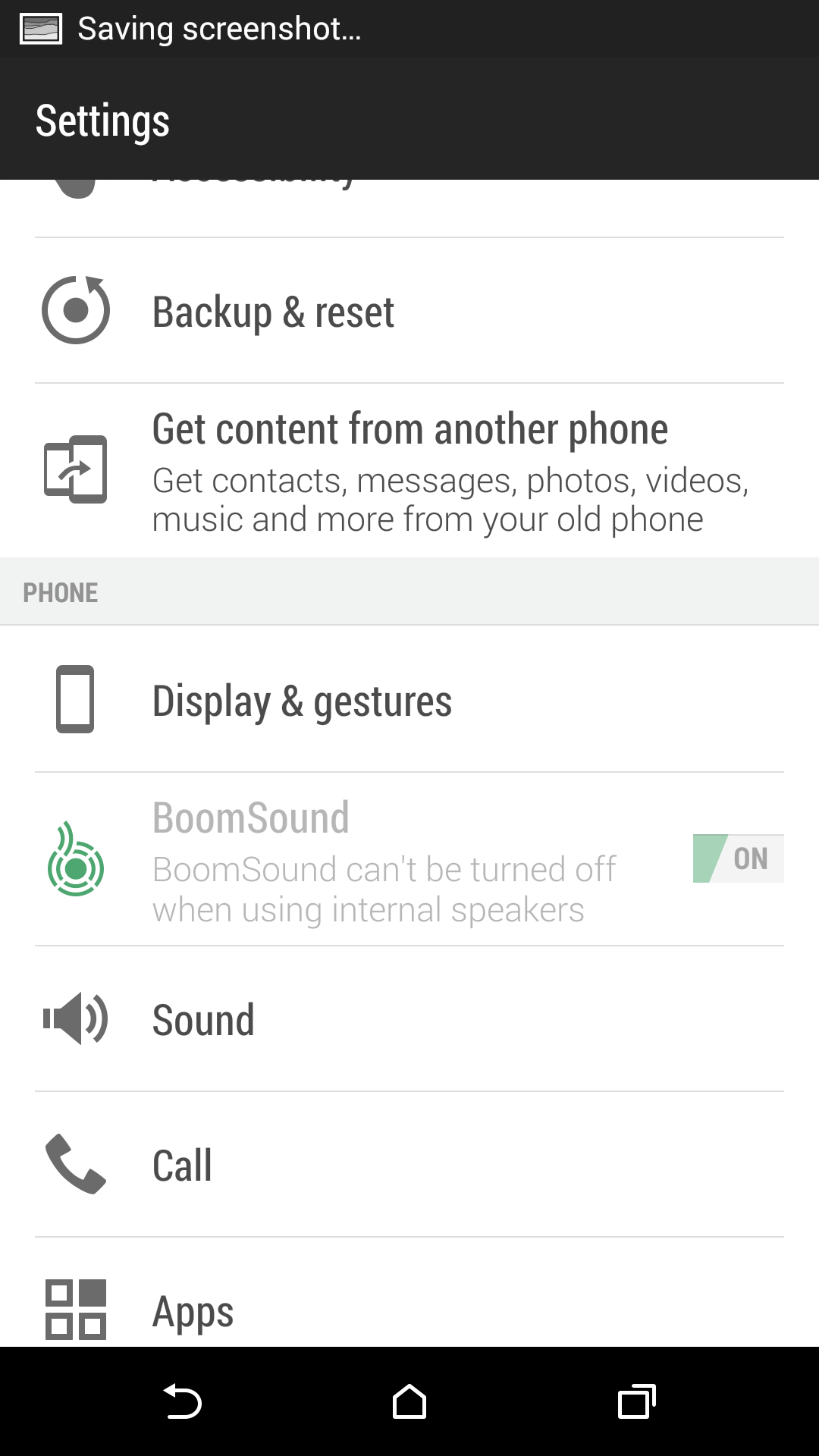Toggle the BoomSound switch
This screenshot has height=1456, width=819.
click(x=738, y=858)
